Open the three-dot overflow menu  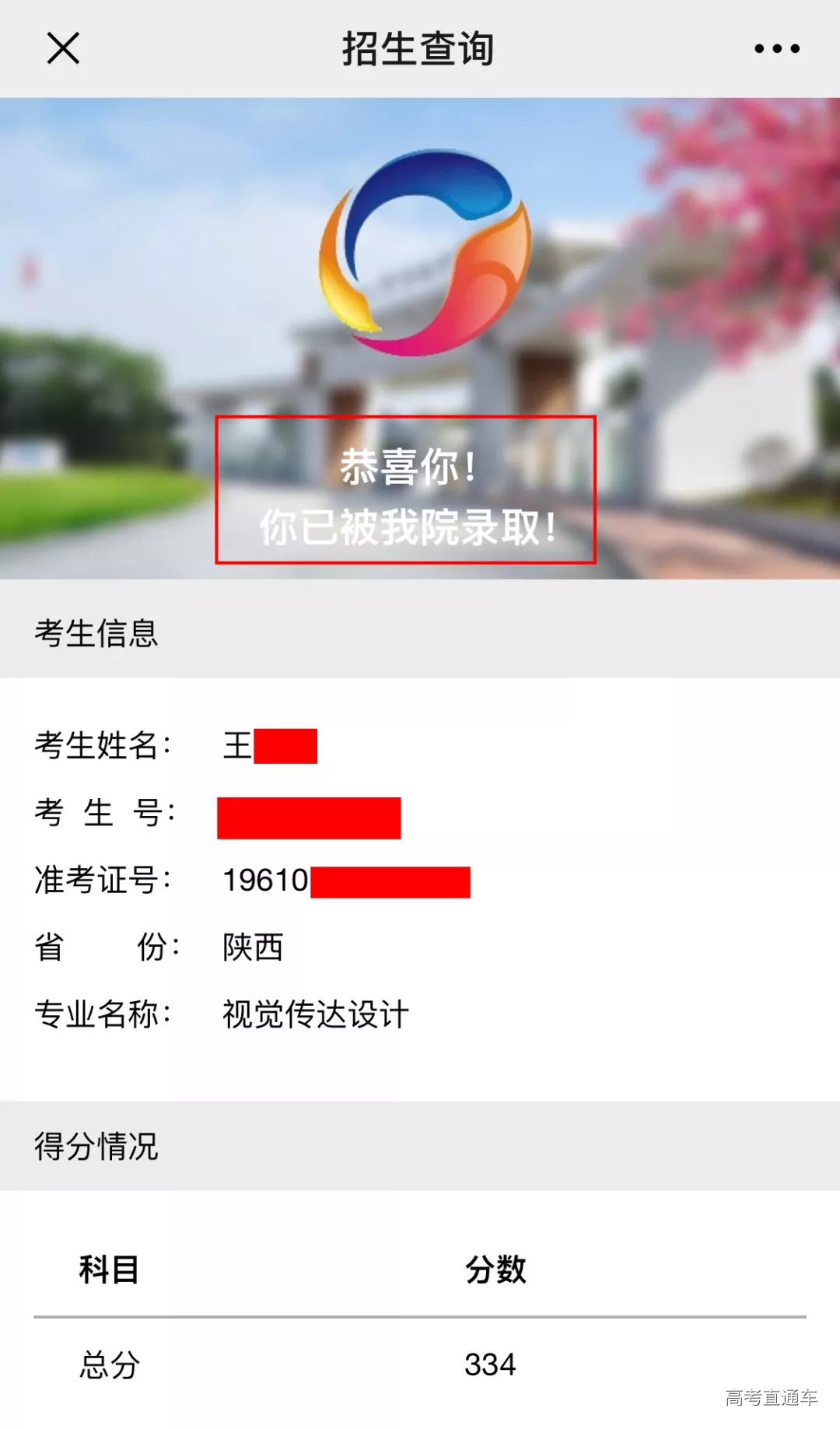point(776,48)
